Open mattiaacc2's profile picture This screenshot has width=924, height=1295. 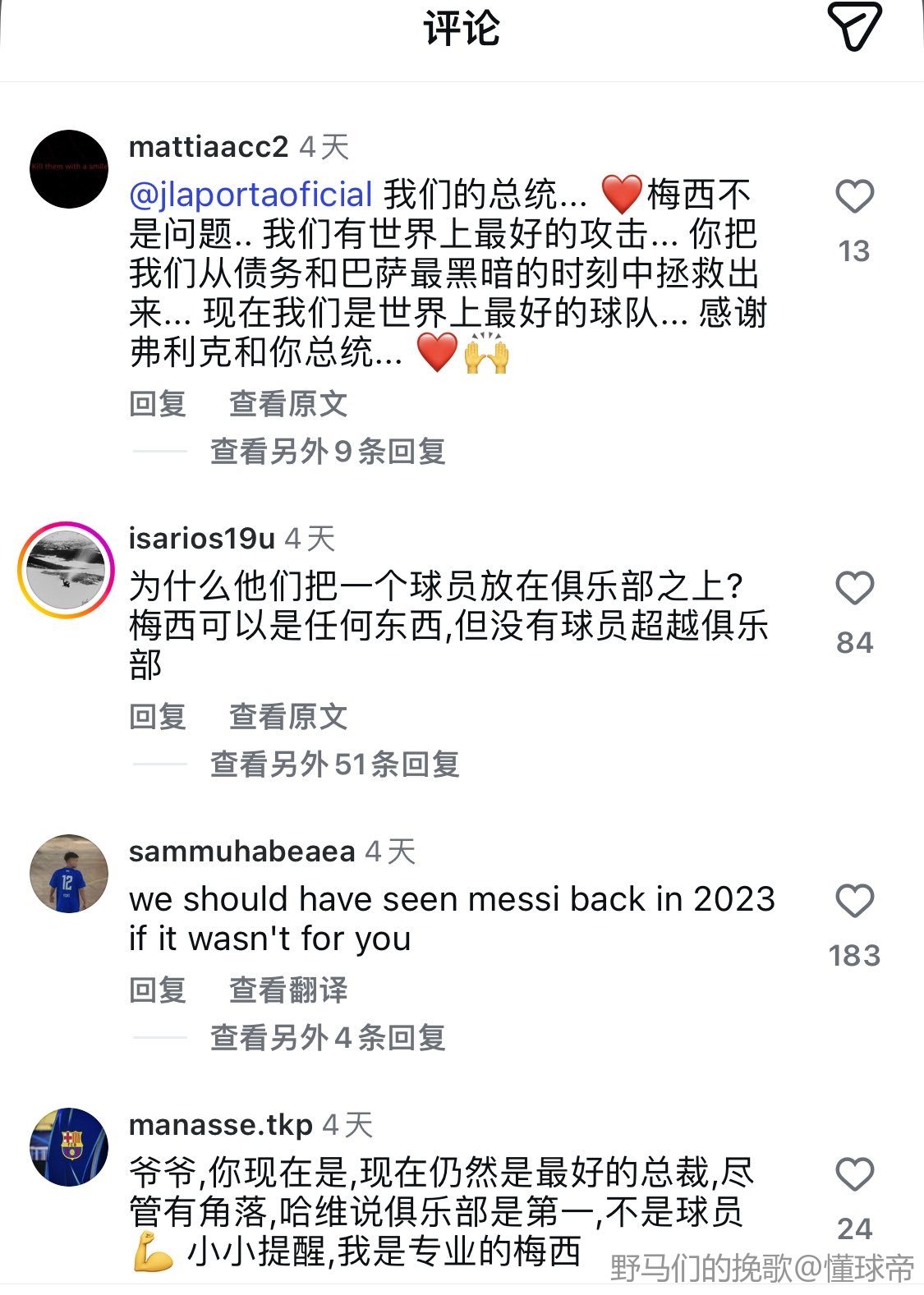(69, 169)
